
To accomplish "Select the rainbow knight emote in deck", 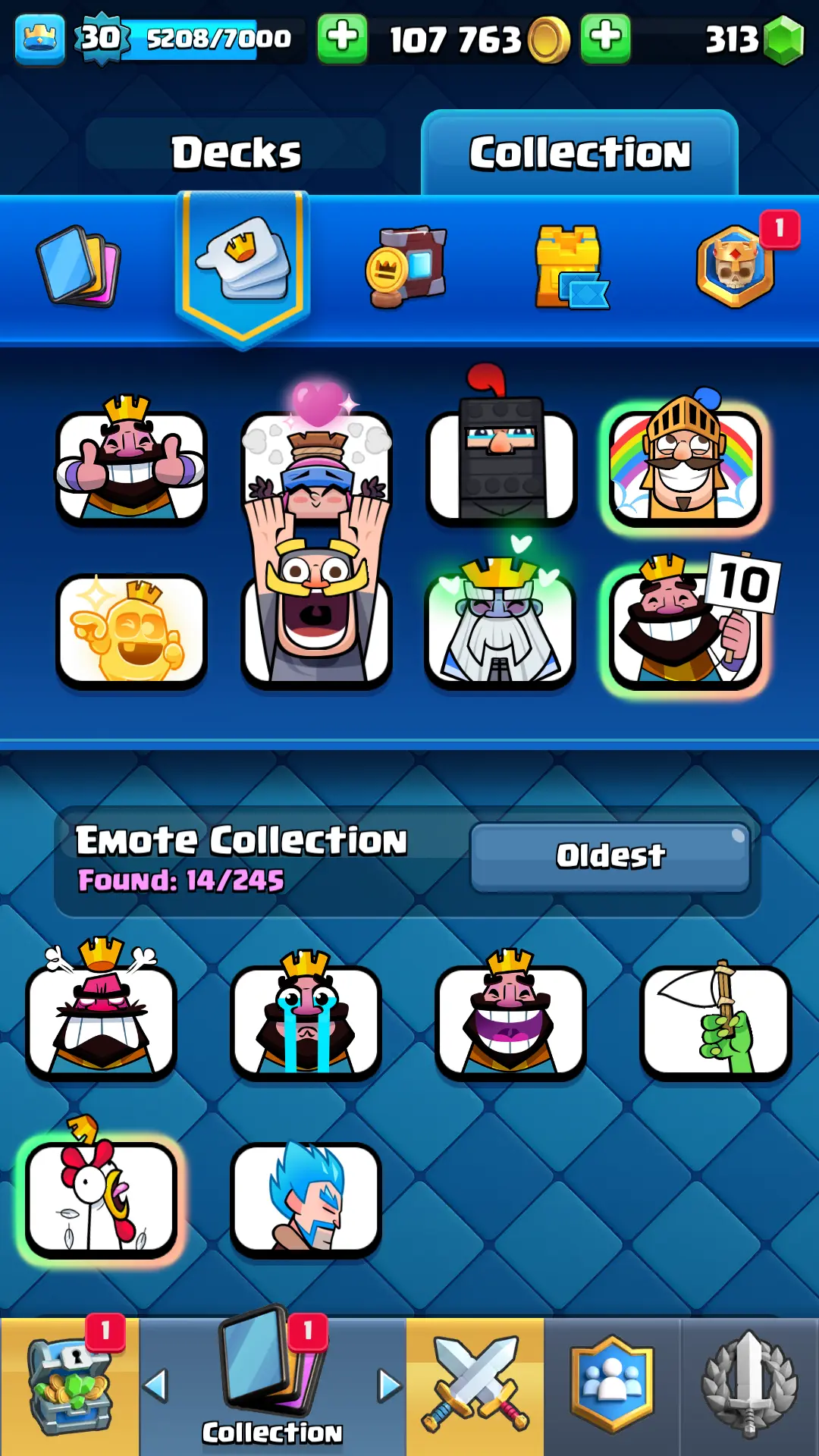I will point(685,466).
